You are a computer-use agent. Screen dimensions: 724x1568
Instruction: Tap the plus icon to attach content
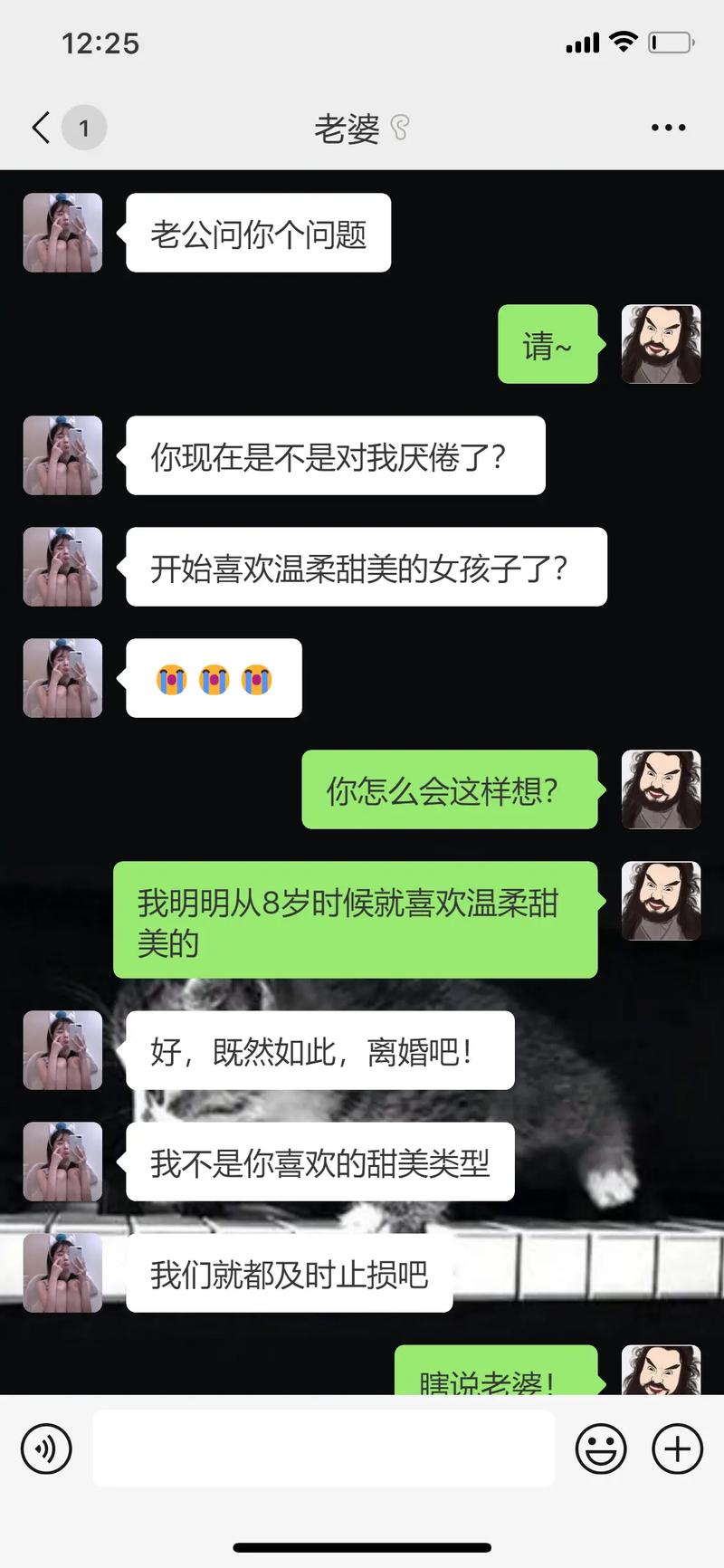[x=676, y=1448]
